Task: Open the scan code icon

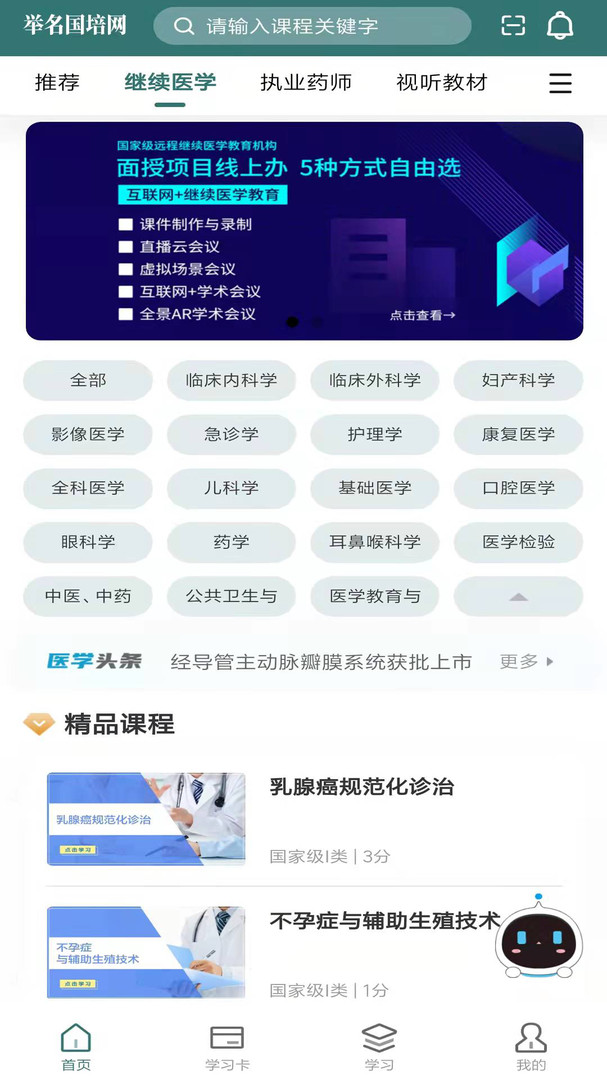Action: [x=513, y=26]
